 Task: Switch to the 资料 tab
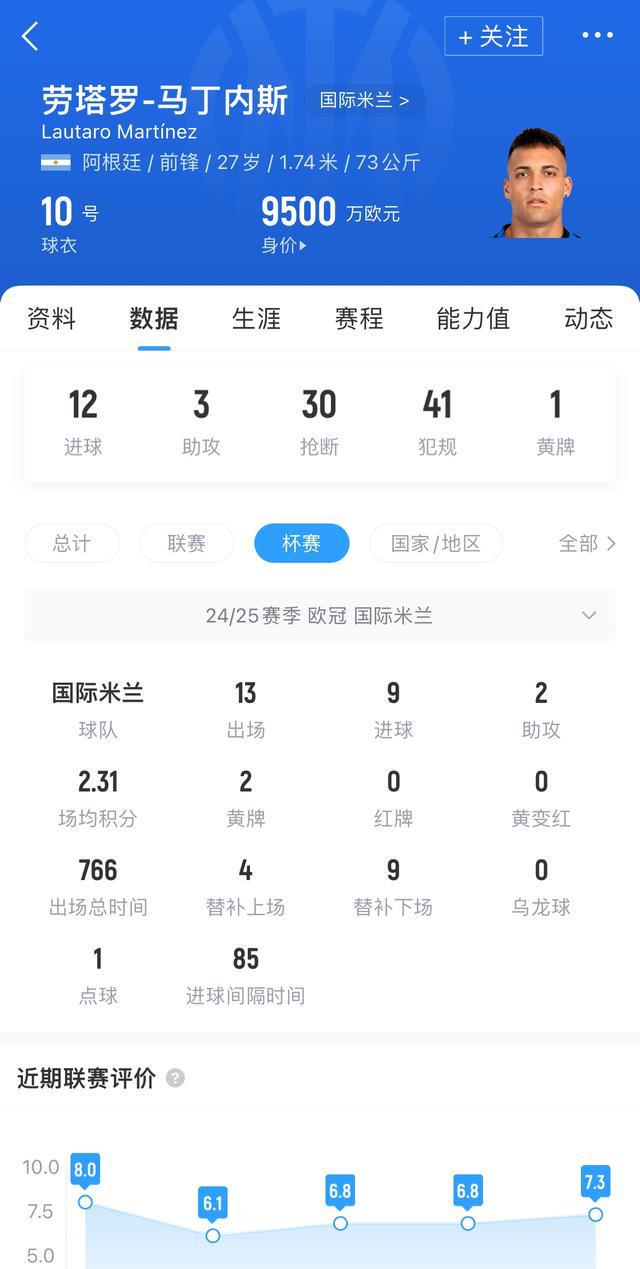pos(51,318)
